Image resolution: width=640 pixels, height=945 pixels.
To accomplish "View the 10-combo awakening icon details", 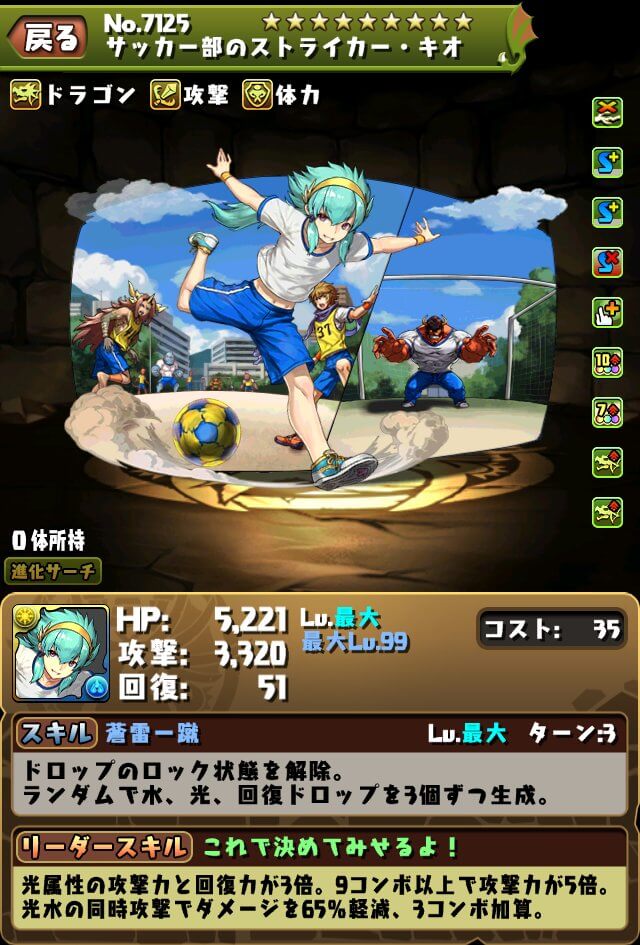I will pyautogui.click(x=607, y=362).
